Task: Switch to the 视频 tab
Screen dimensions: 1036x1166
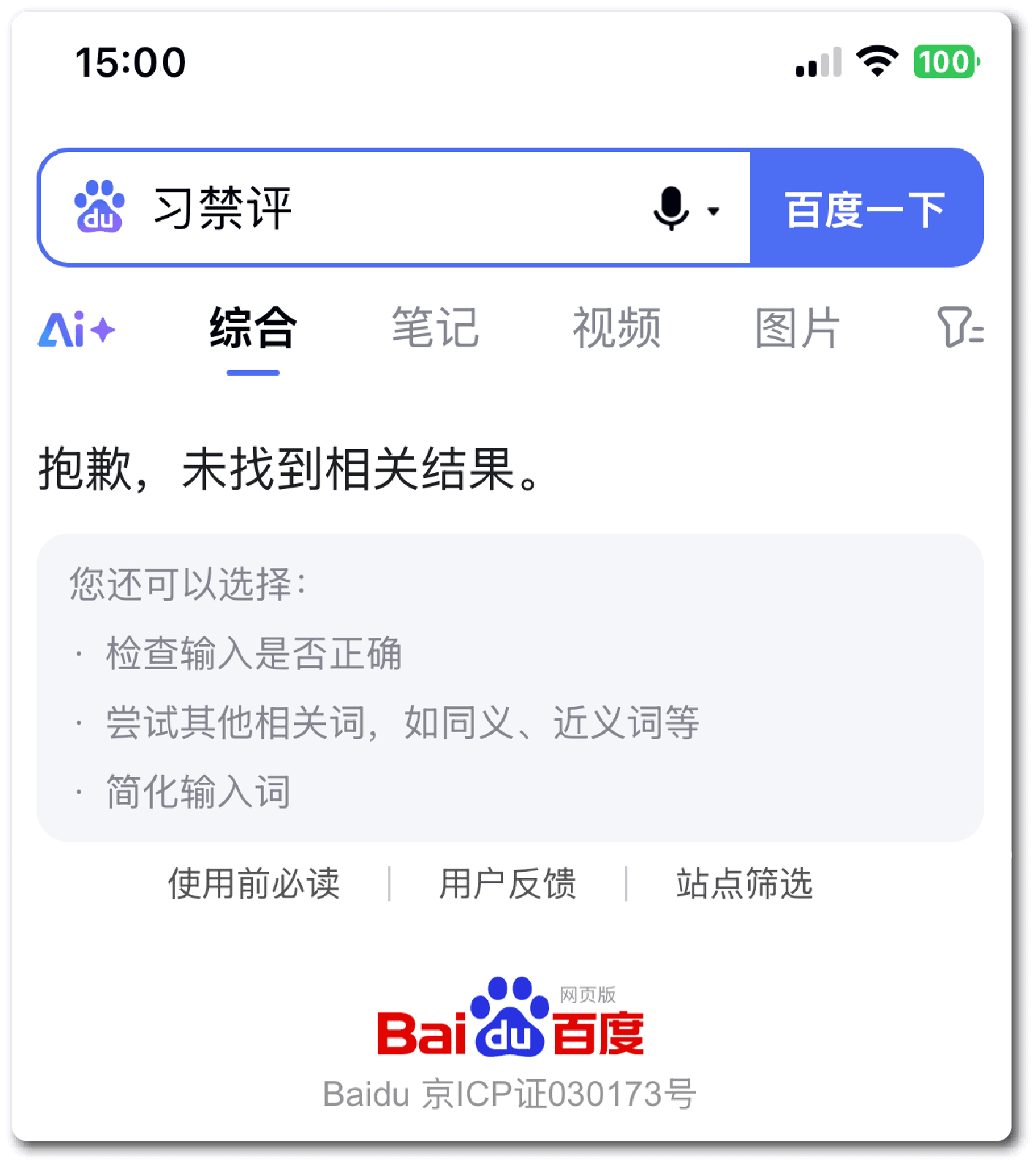Action: click(616, 329)
